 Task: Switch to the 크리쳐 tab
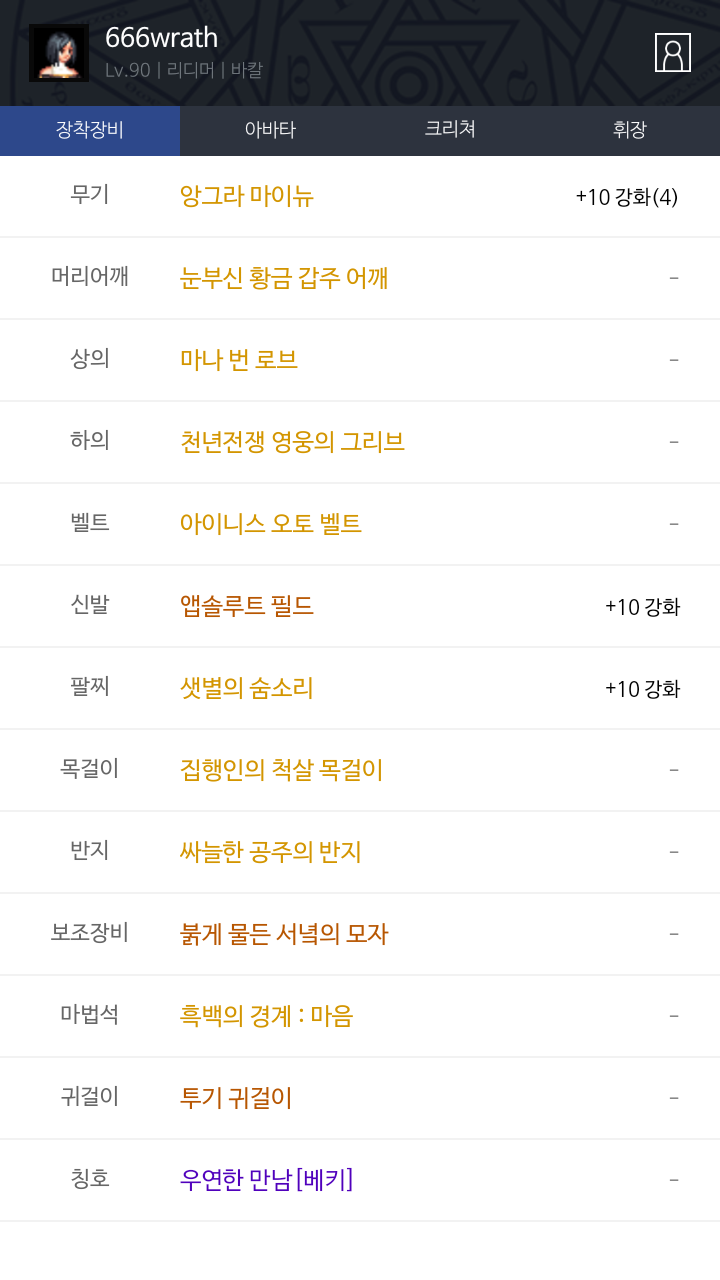[450, 130]
